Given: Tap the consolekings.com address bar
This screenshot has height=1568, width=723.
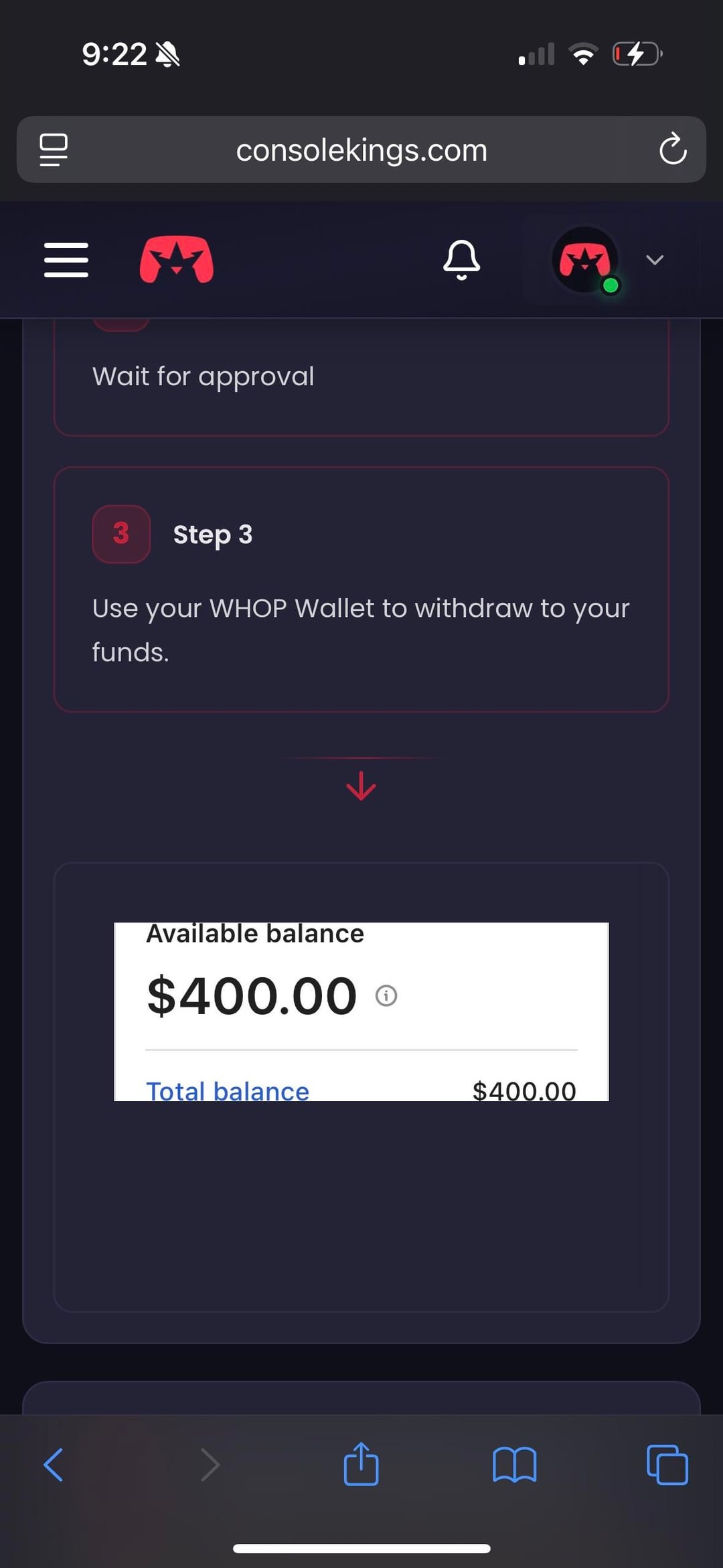Looking at the screenshot, I should click(x=361, y=150).
